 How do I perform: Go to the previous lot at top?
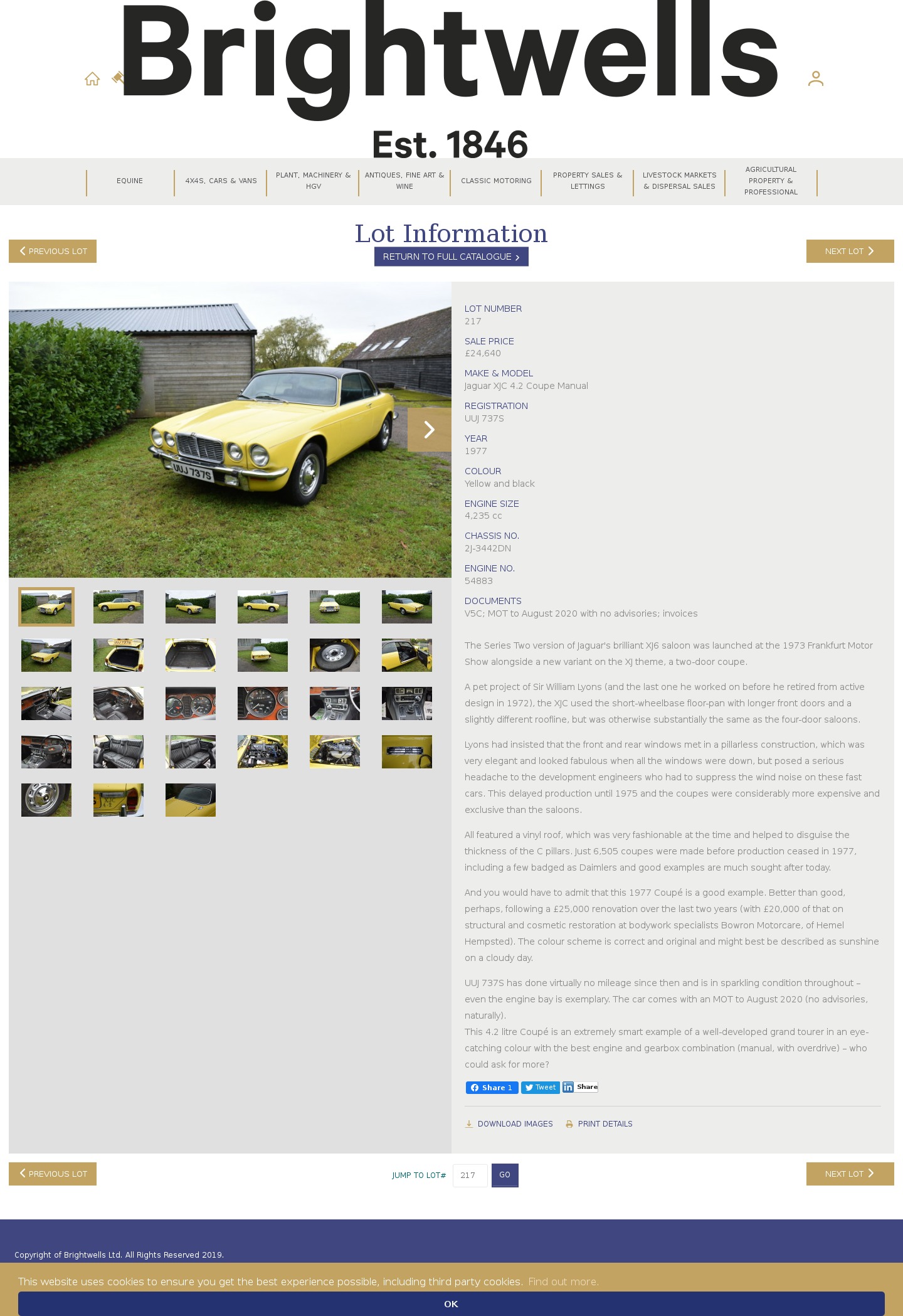tap(53, 251)
